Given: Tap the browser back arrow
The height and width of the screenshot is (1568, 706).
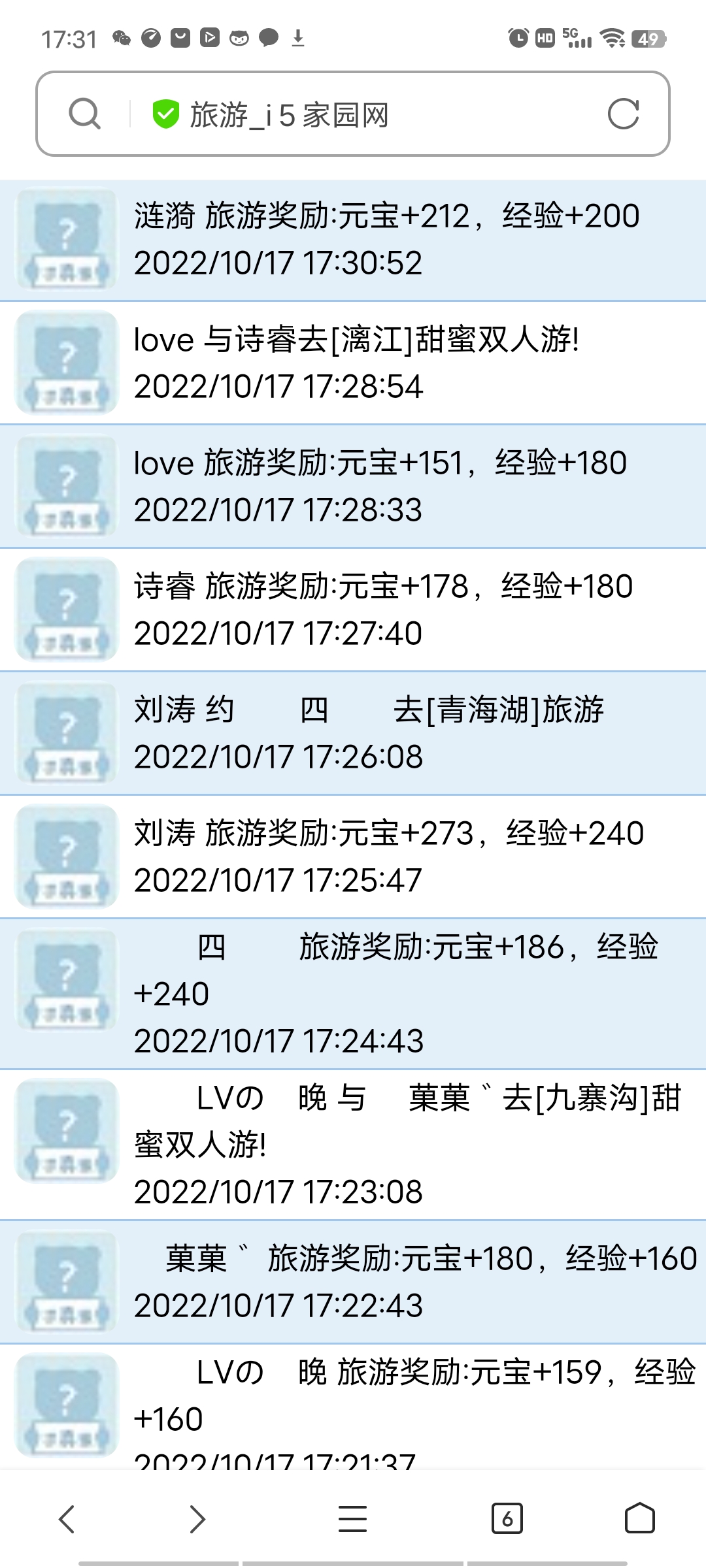Looking at the screenshot, I should point(65,1520).
